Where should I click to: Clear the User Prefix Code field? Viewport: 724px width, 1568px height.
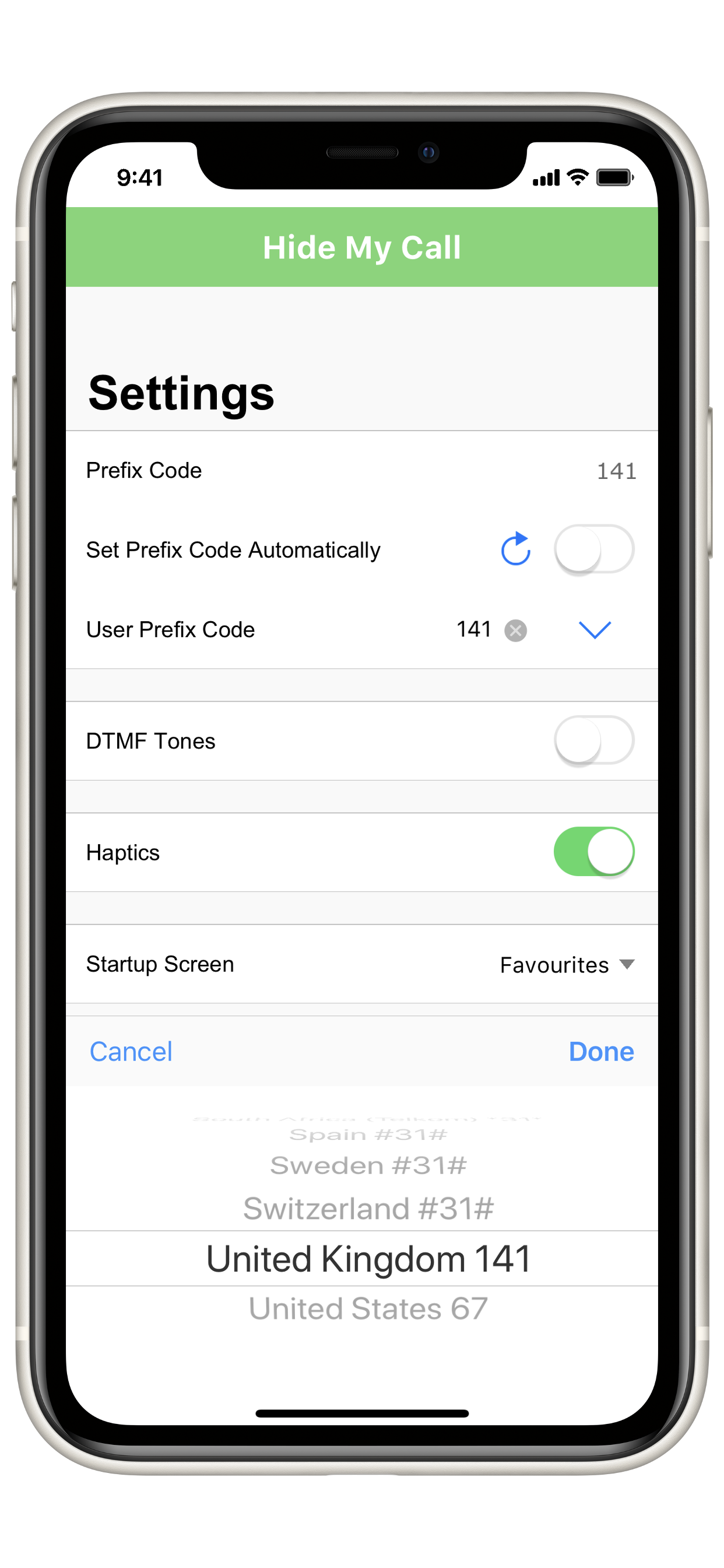click(515, 630)
